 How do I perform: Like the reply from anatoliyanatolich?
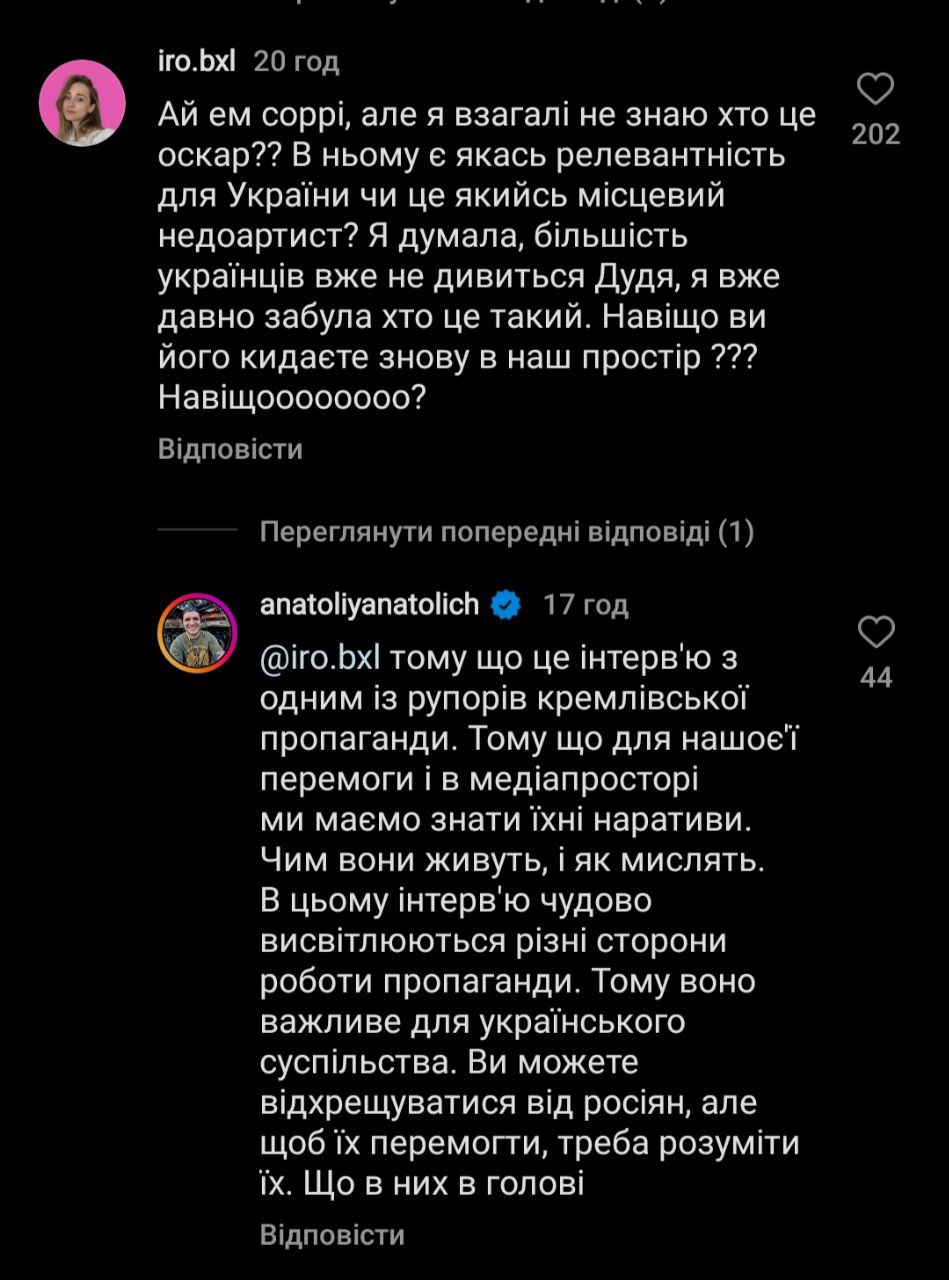pos(876,632)
